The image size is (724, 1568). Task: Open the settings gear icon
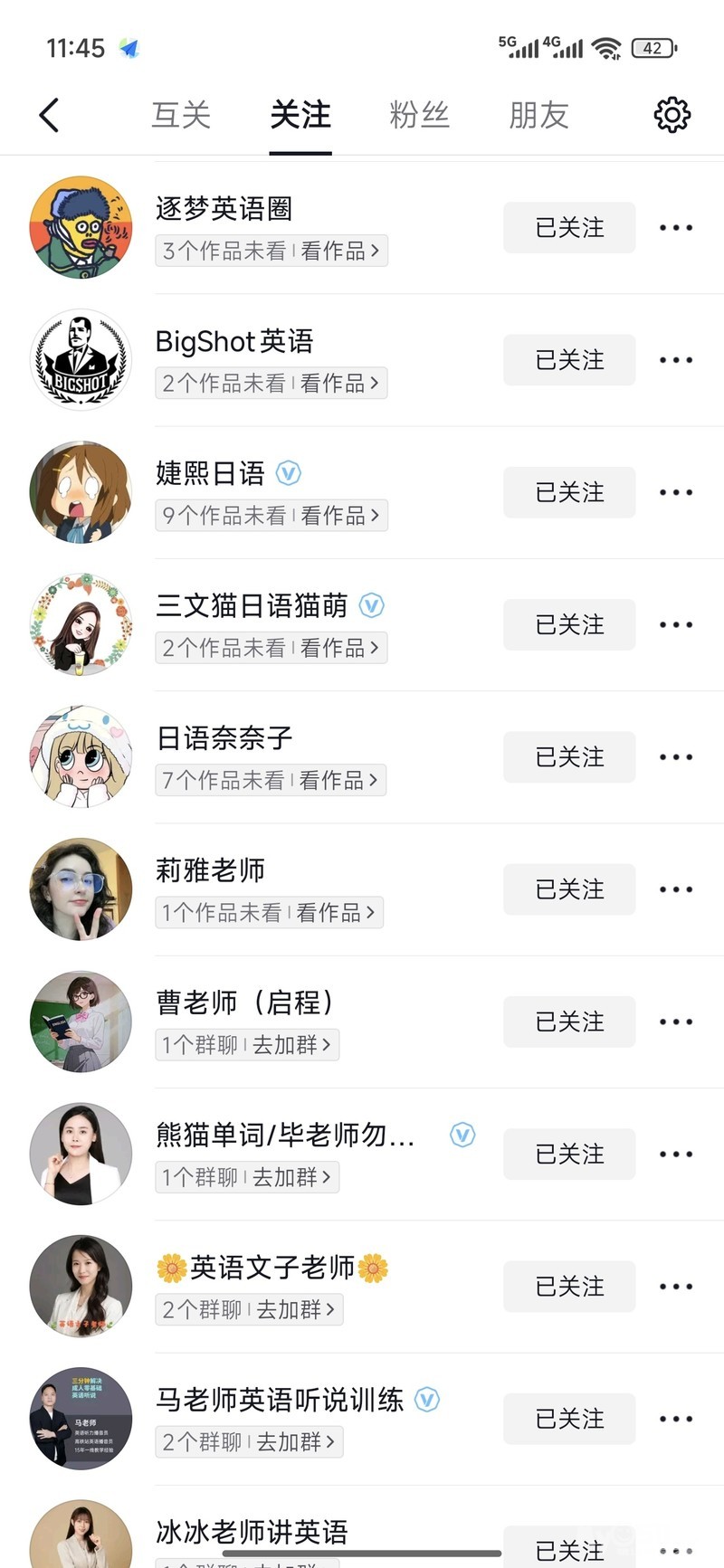point(672,115)
